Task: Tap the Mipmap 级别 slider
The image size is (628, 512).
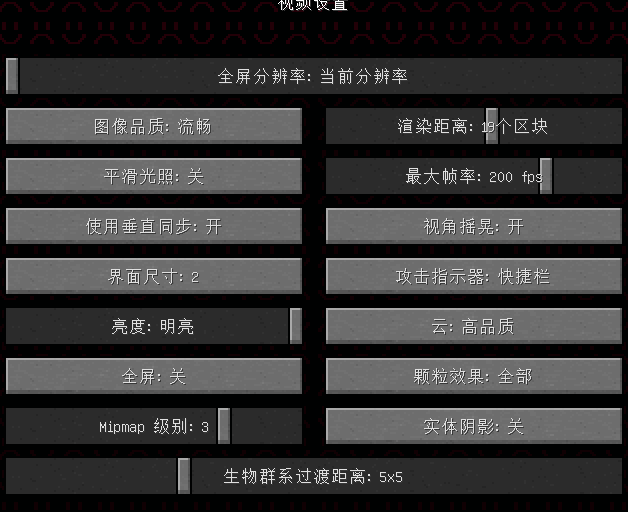Action: click(x=154, y=426)
